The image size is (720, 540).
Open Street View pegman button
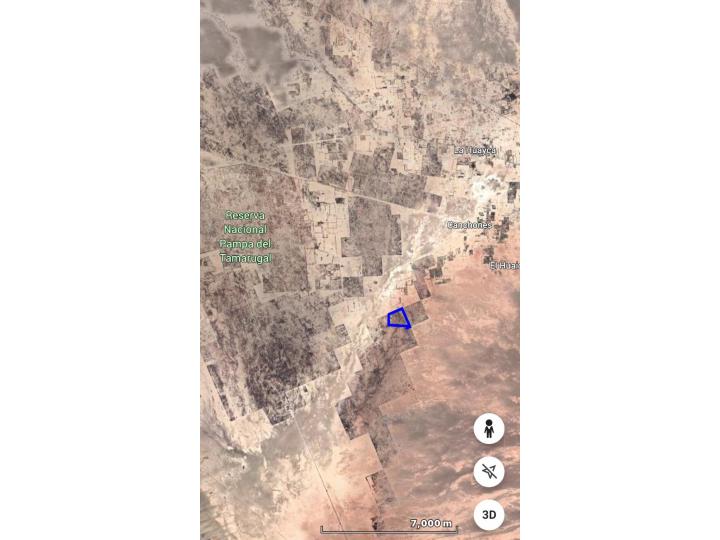(x=489, y=429)
